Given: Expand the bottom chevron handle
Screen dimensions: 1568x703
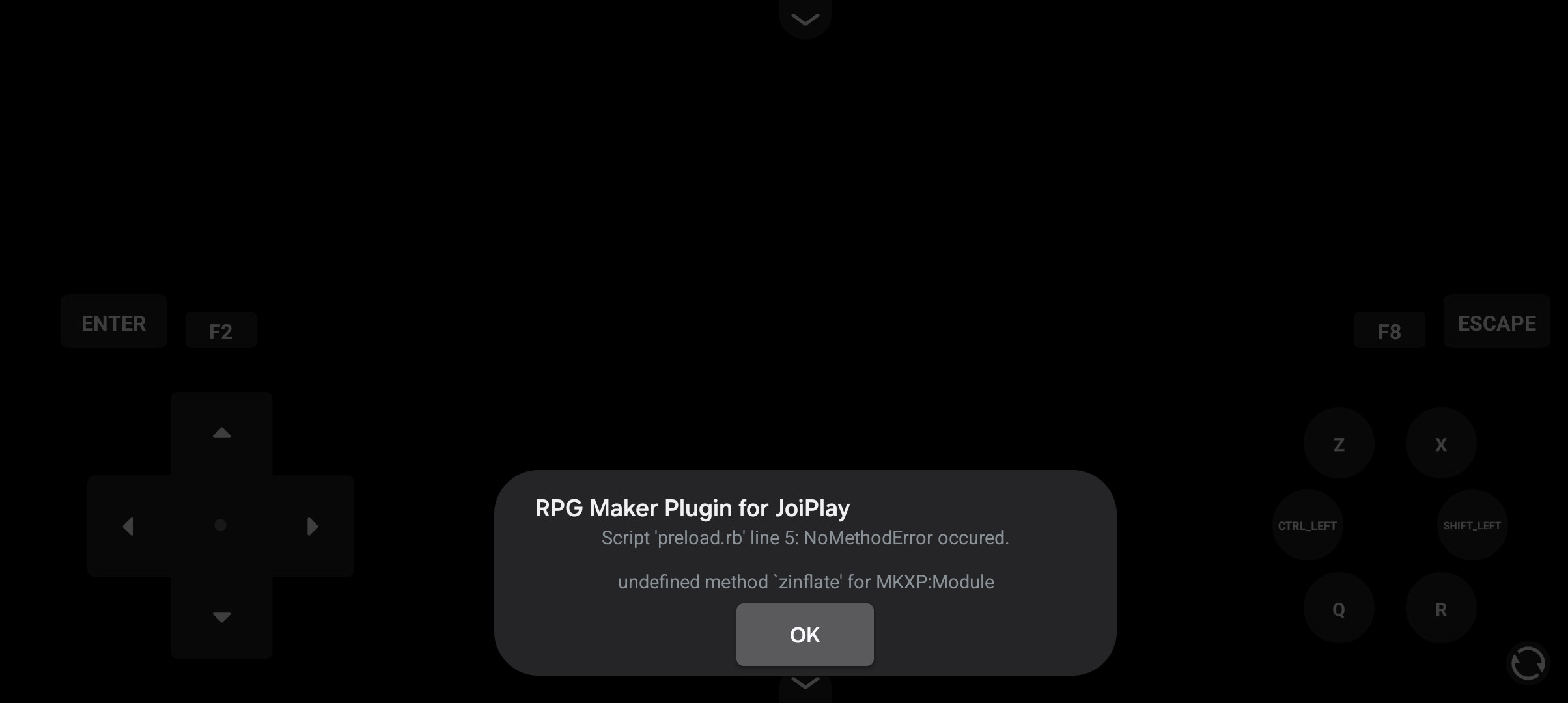Looking at the screenshot, I should click(x=805, y=685).
